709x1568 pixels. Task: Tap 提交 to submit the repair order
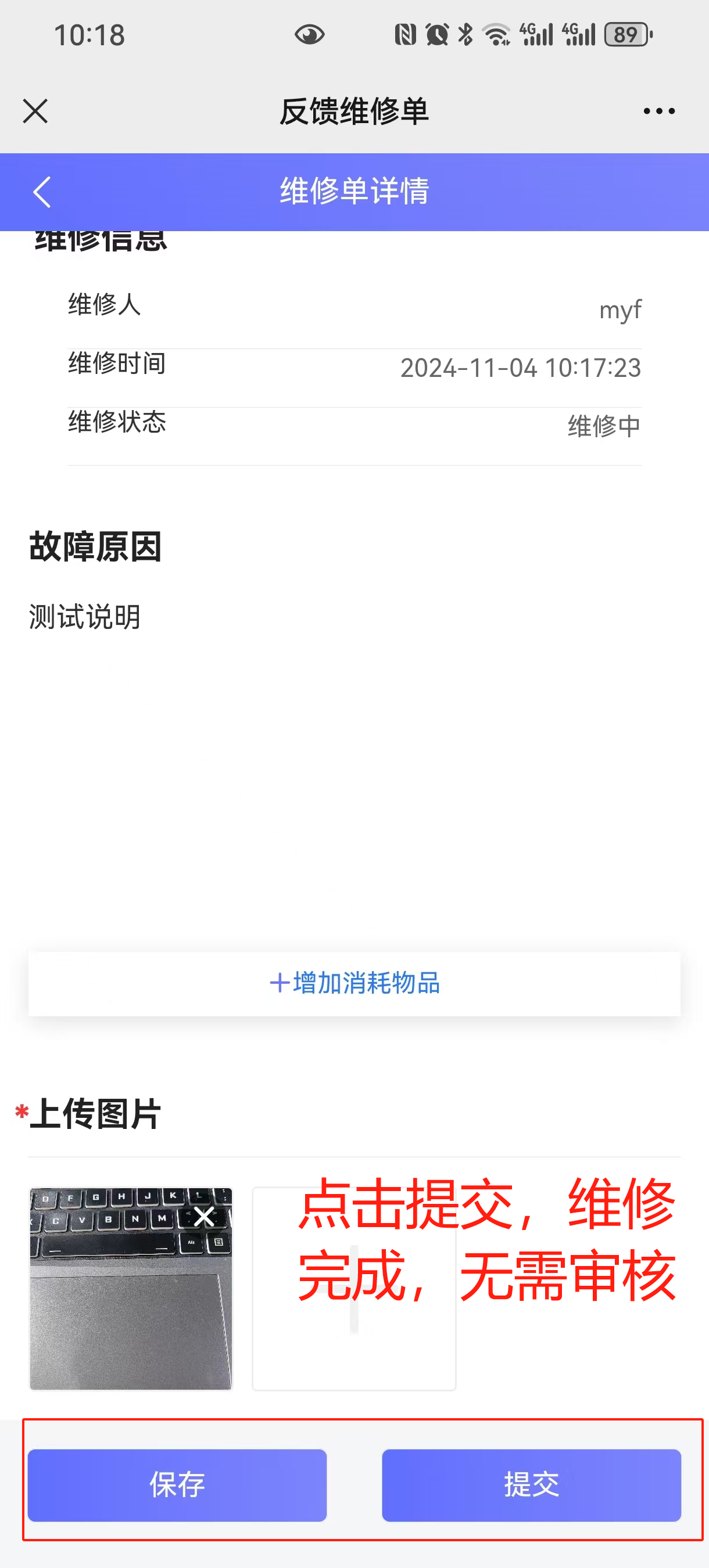531,1484
